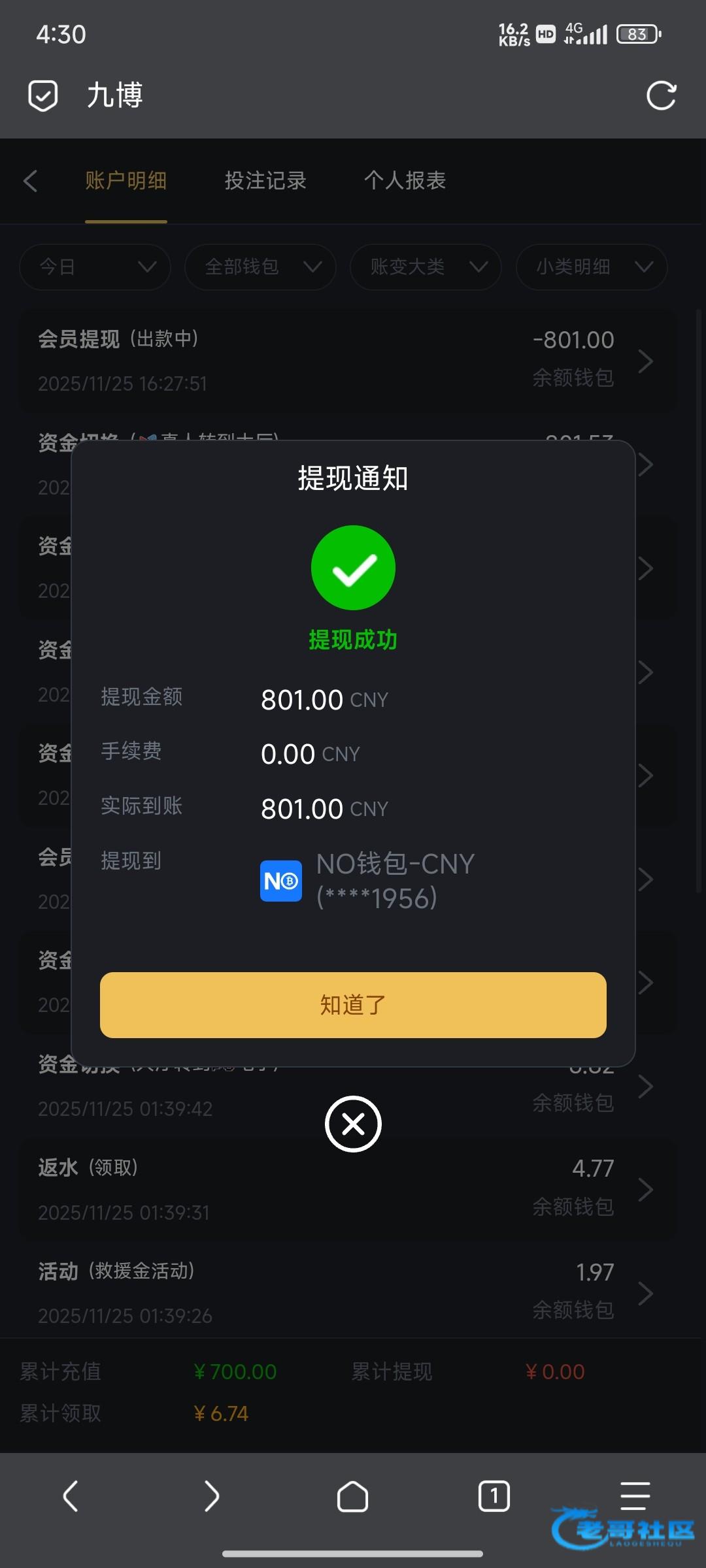Image resolution: width=706 pixels, height=1568 pixels.
Task: Open the site security shield icon
Action: tap(43, 96)
